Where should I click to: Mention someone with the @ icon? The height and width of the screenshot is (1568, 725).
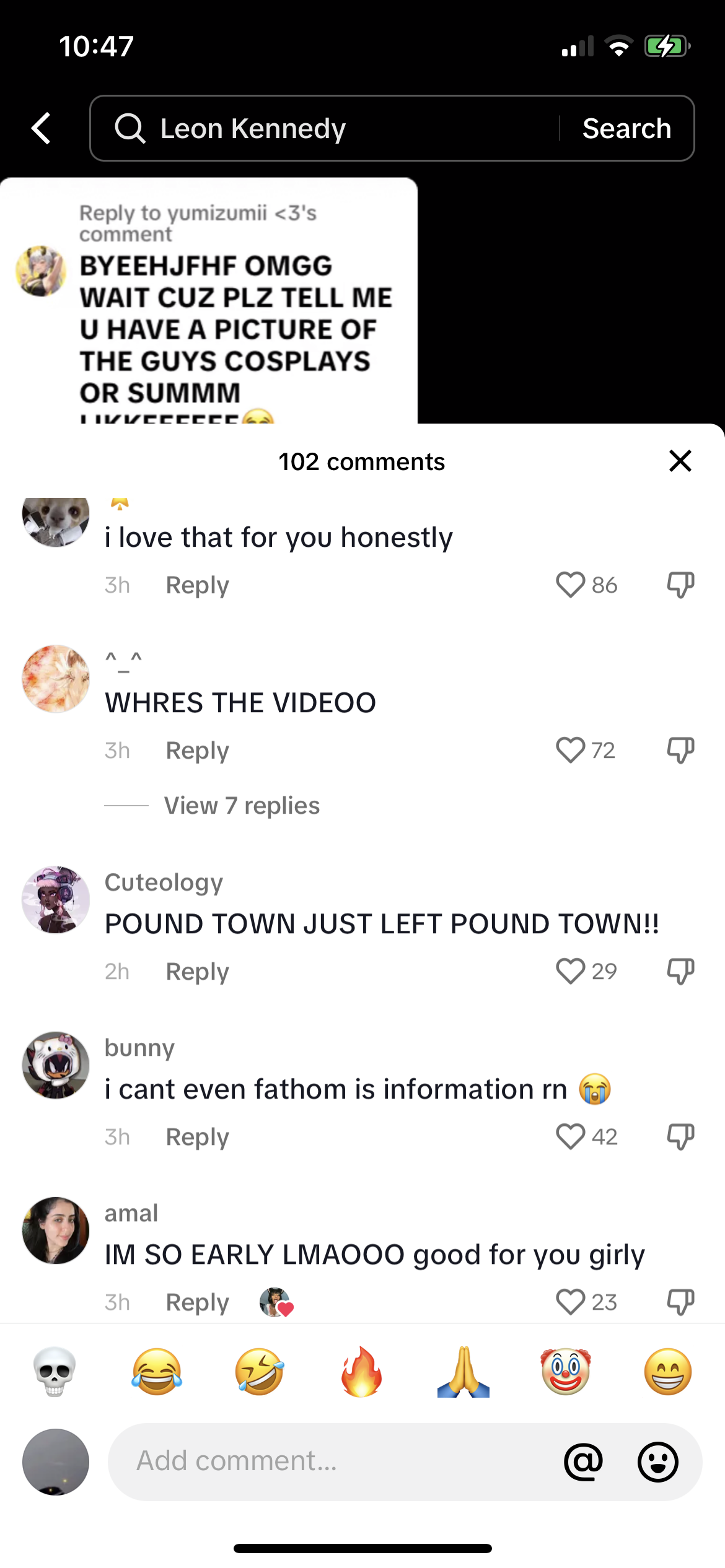click(583, 1461)
